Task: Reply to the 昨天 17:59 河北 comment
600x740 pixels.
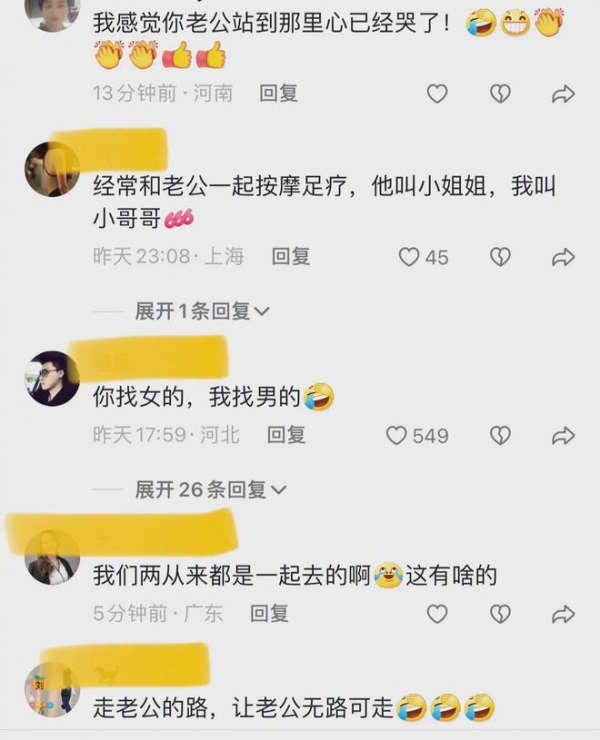Action: tap(286, 436)
